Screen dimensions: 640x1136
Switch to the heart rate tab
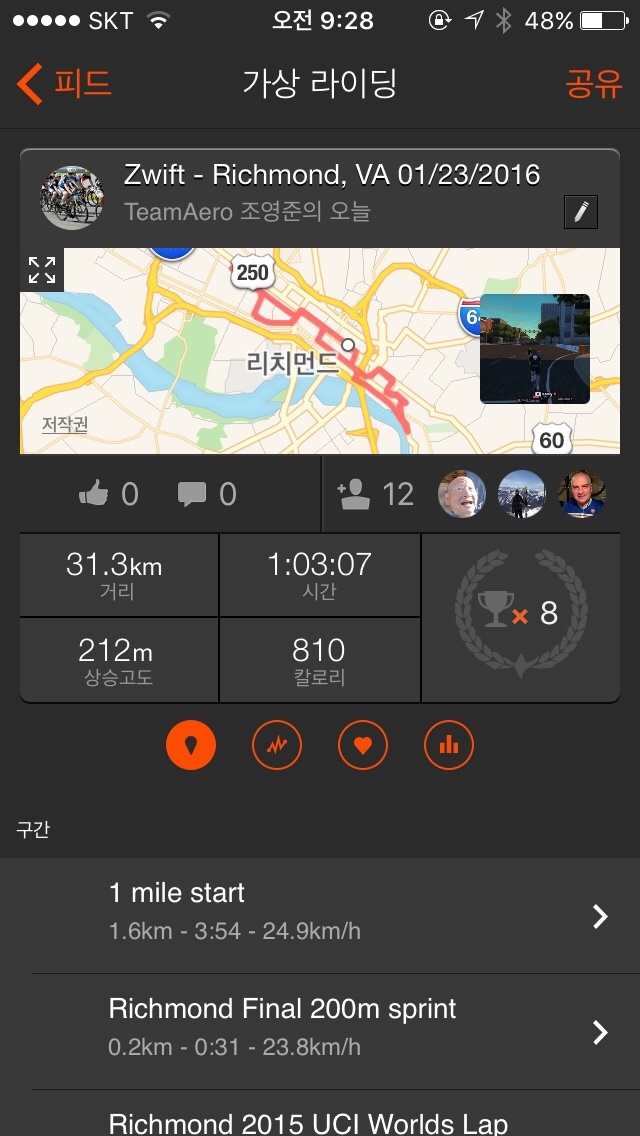[x=363, y=745]
